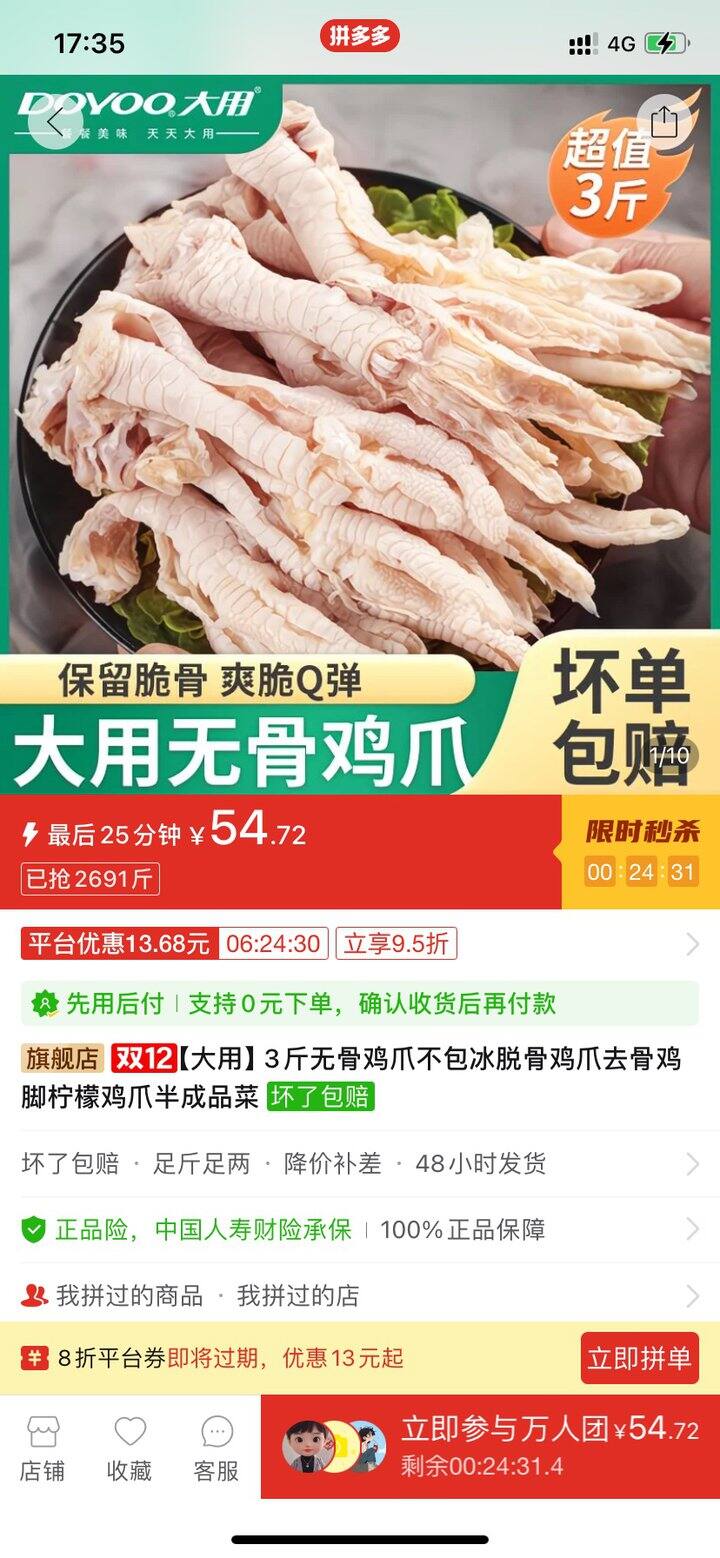Screen dimensions: 720x1558
Task: Expand the 平台优惠13.68元 discount details
Action: [360, 944]
